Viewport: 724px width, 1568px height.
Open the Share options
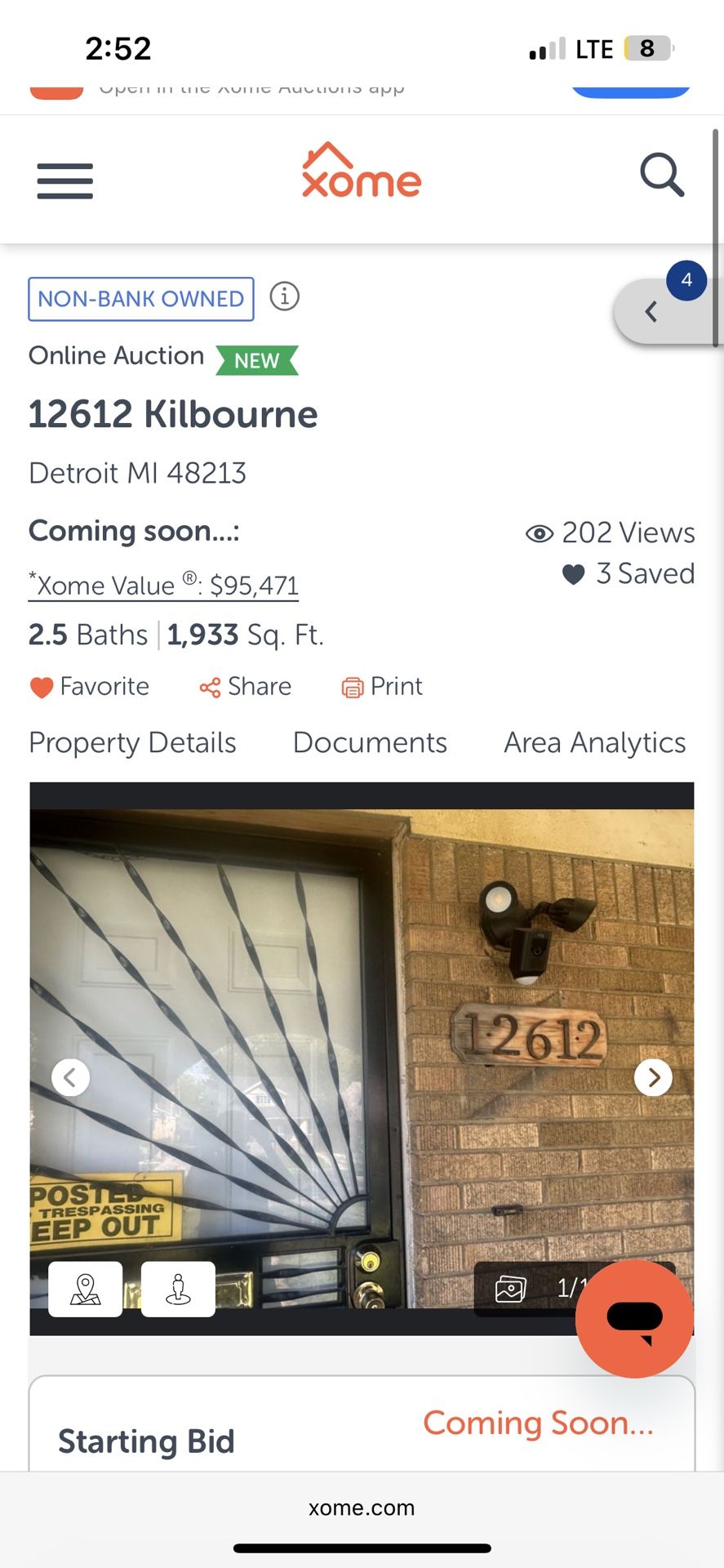[x=245, y=686]
